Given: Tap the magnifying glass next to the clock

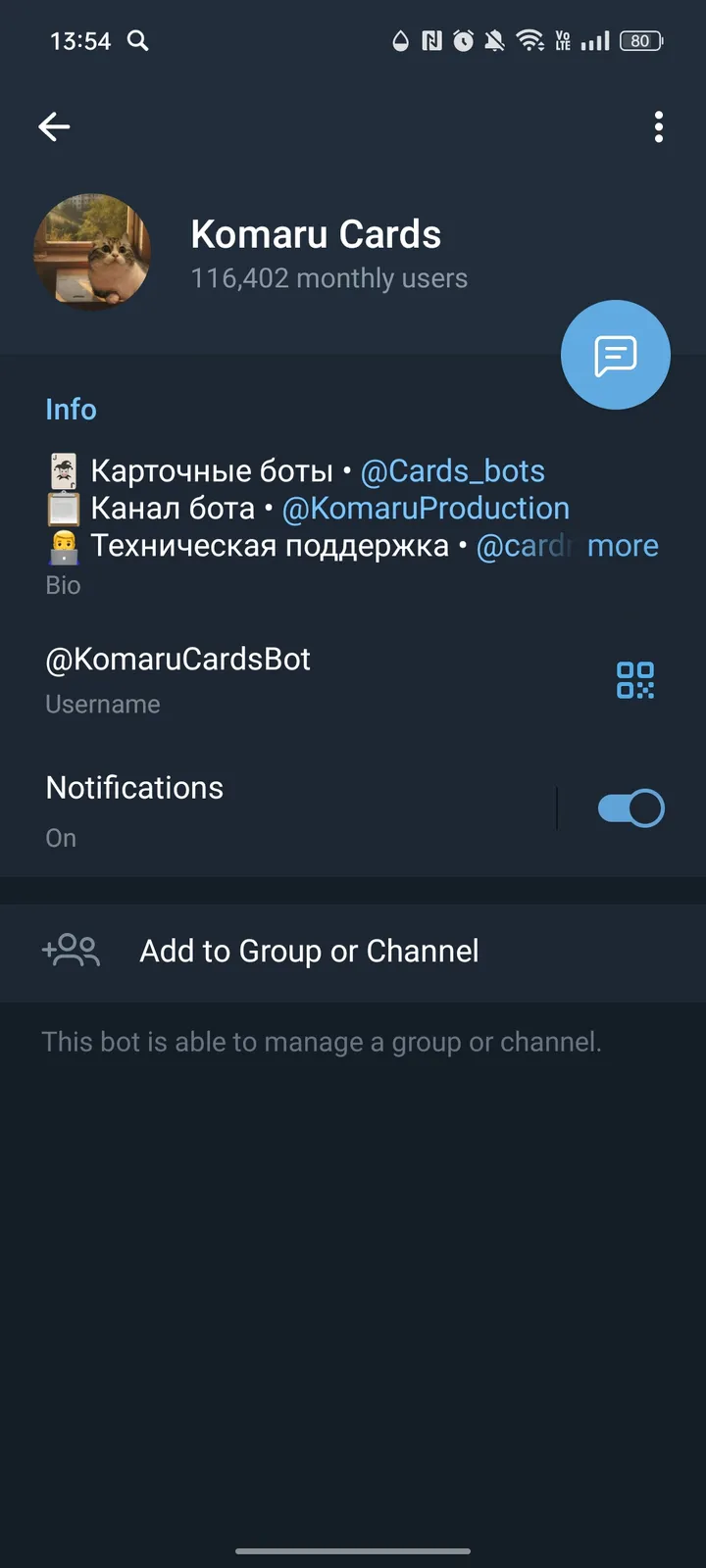Looking at the screenshot, I should 137,41.
